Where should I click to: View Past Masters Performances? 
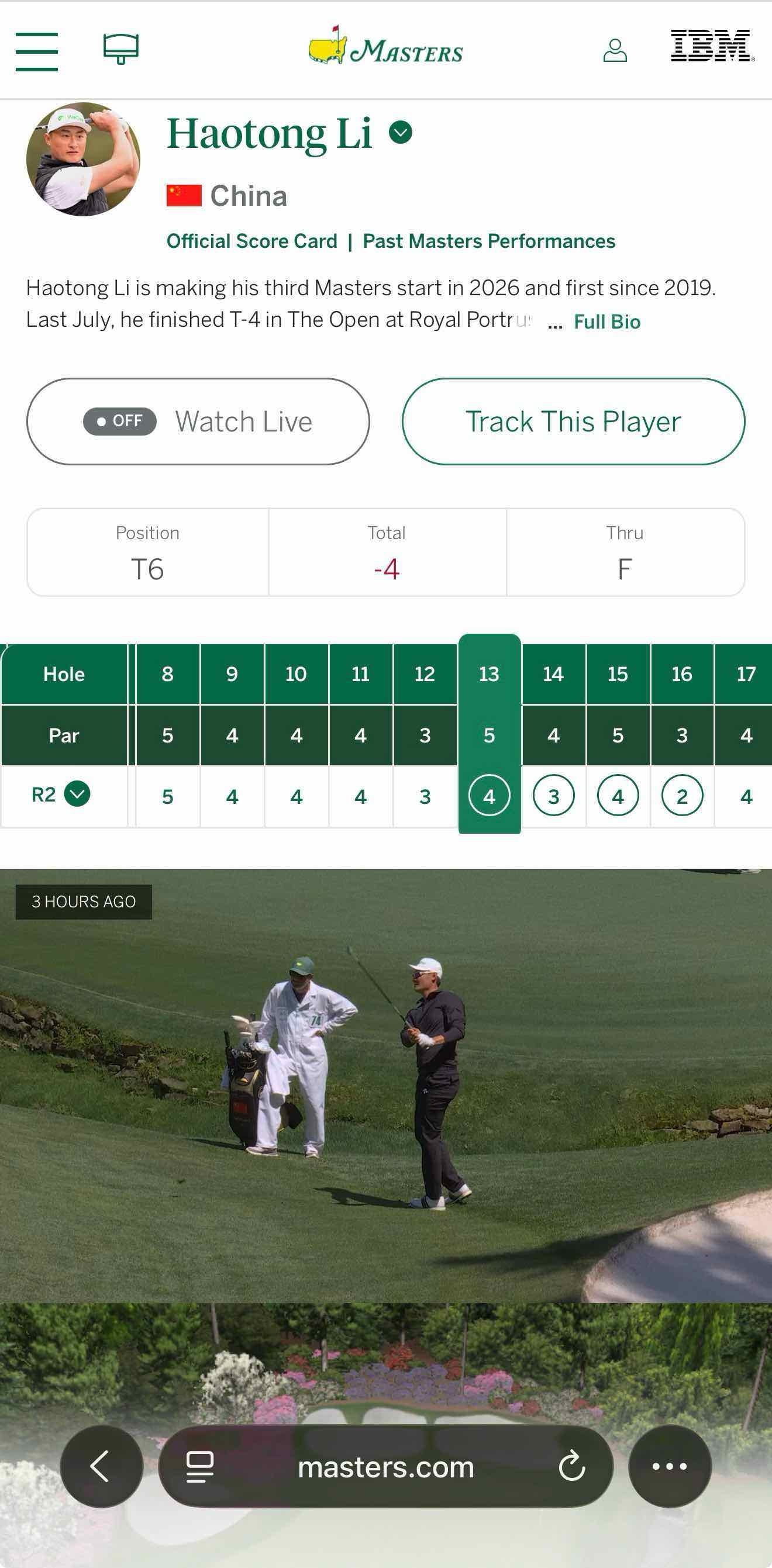pos(489,241)
